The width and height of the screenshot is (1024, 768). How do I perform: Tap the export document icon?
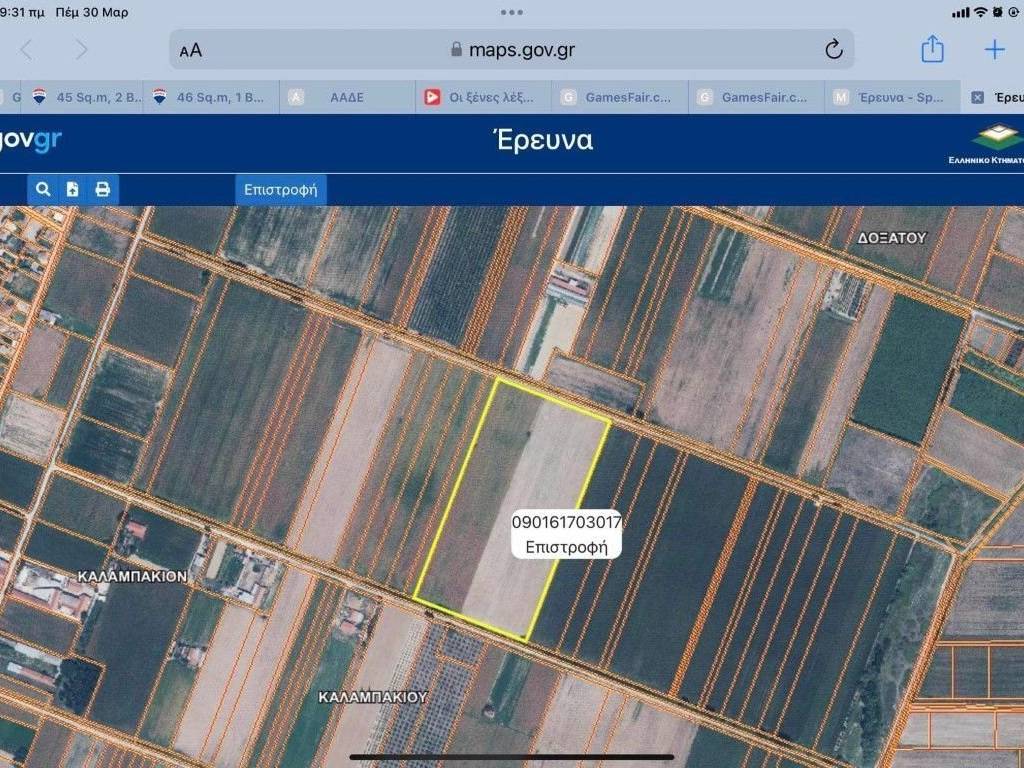[x=72, y=189]
